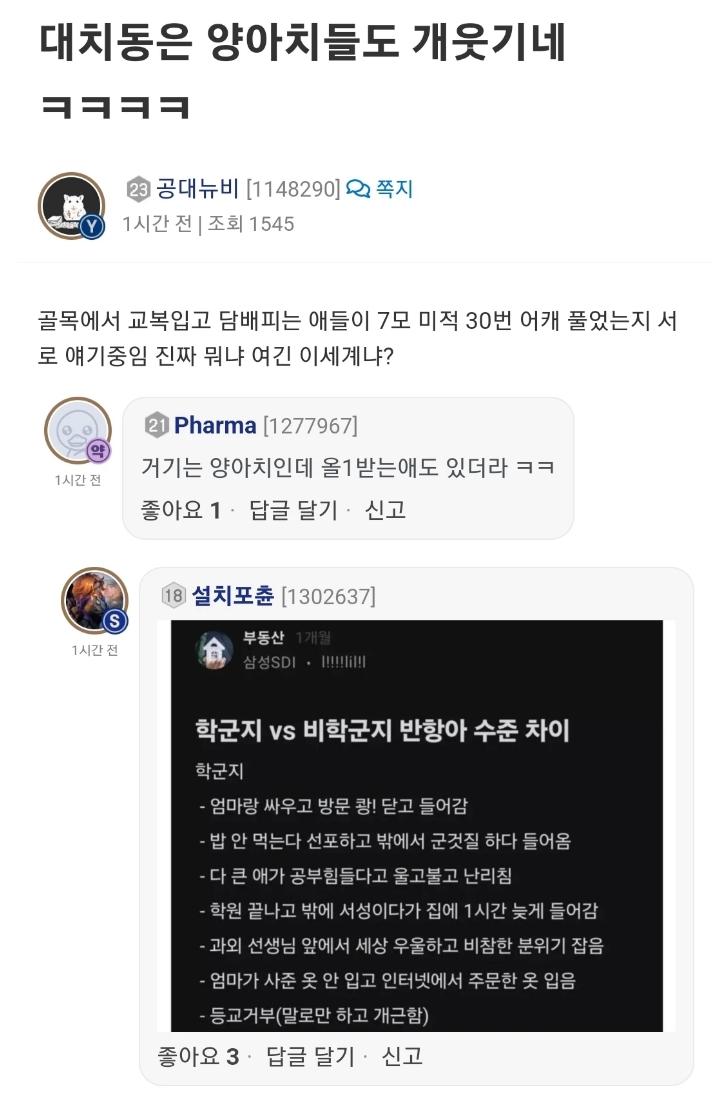Open 공대뉴비's author profile
This screenshot has width=712, height=1096.
click(x=197, y=189)
